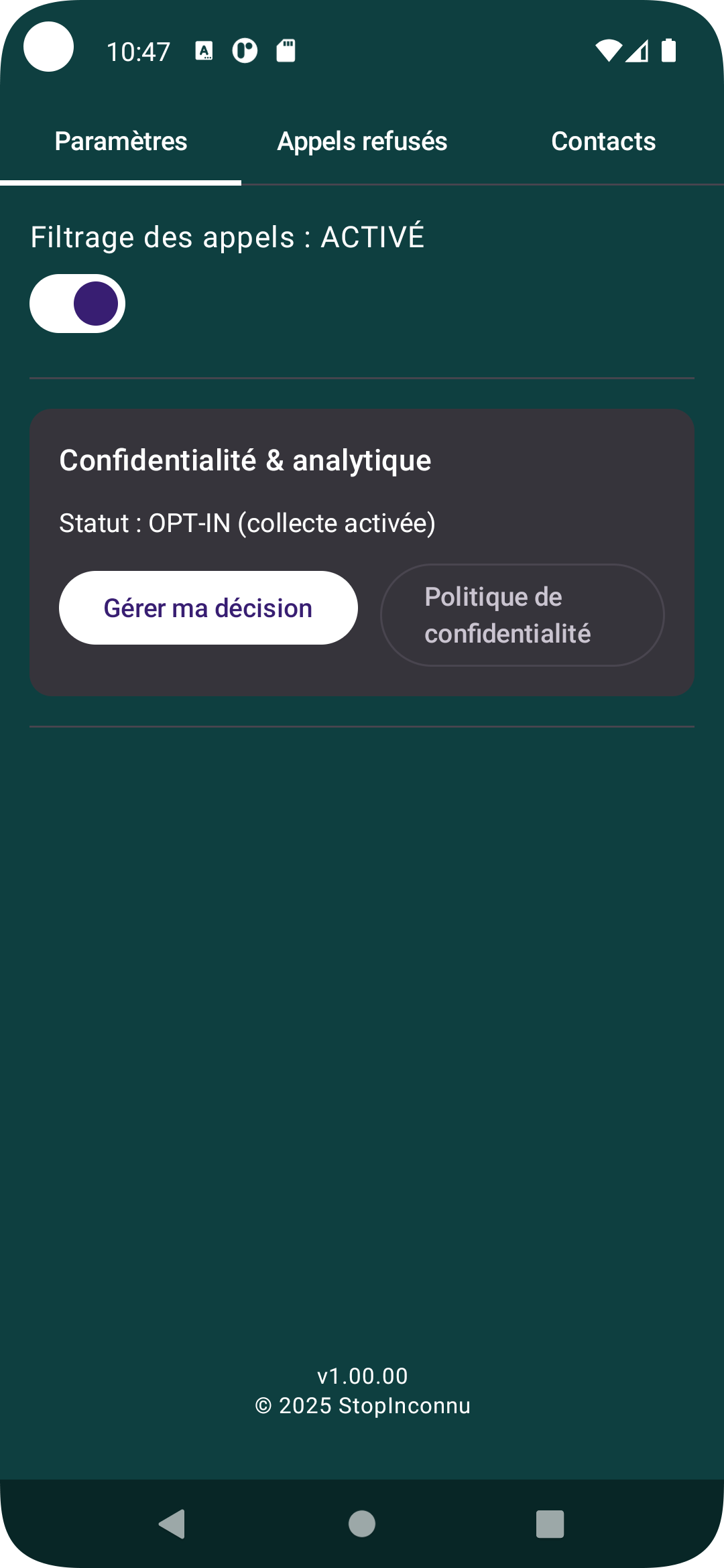This screenshot has height=1568, width=724.
Task: Tap the Wi-Fi status icon
Action: coord(607,50)
